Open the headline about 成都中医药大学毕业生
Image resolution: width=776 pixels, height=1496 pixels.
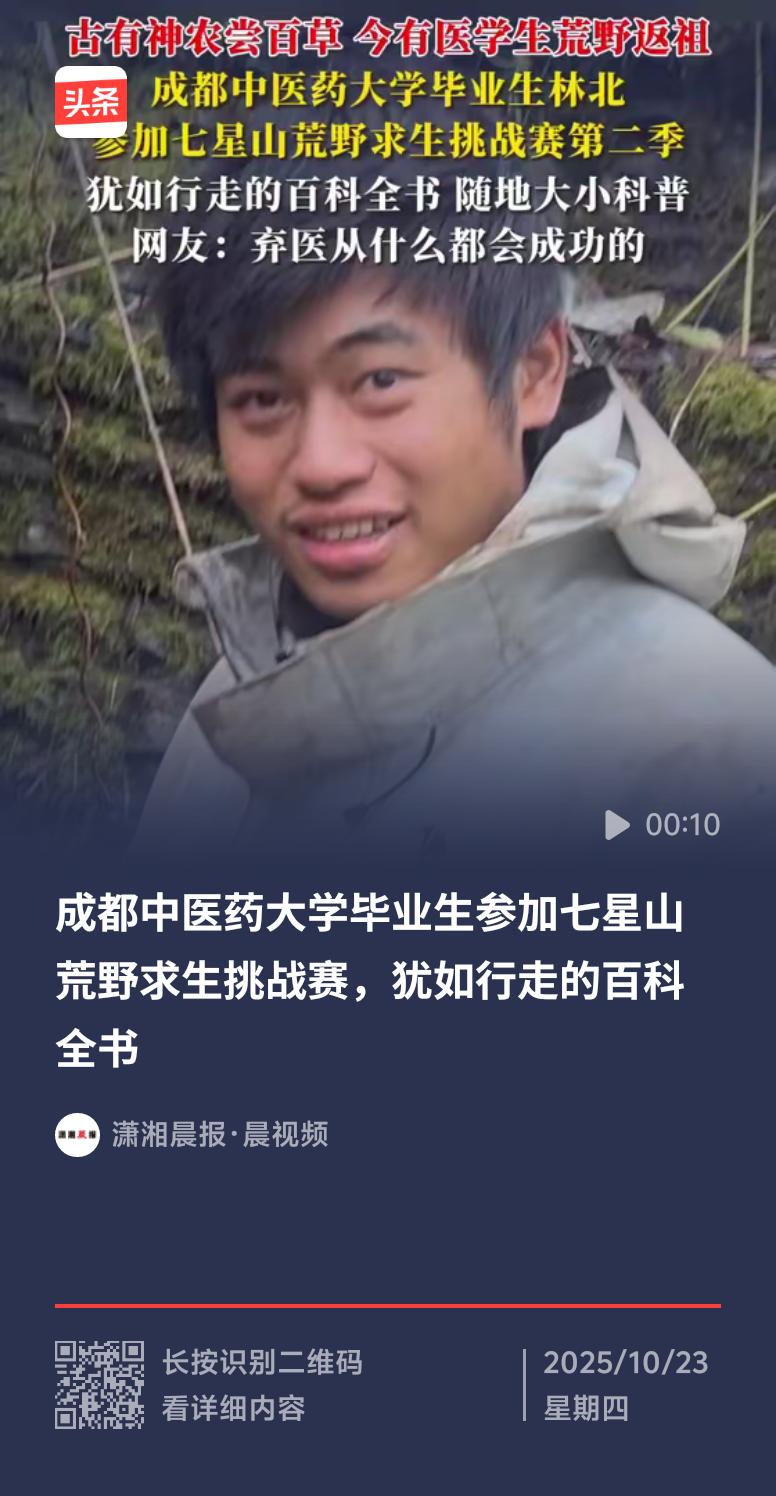(380, 975)
